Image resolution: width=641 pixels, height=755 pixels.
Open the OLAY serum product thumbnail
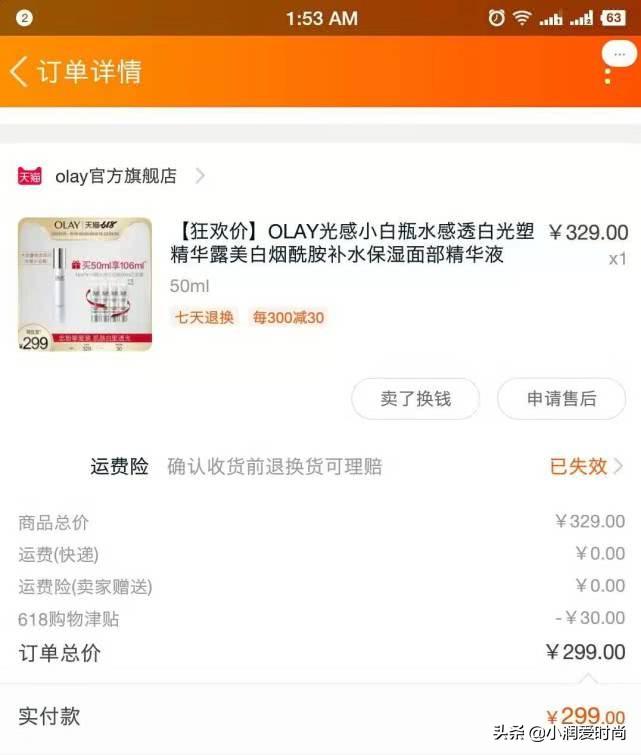click(x=85, y=284)
